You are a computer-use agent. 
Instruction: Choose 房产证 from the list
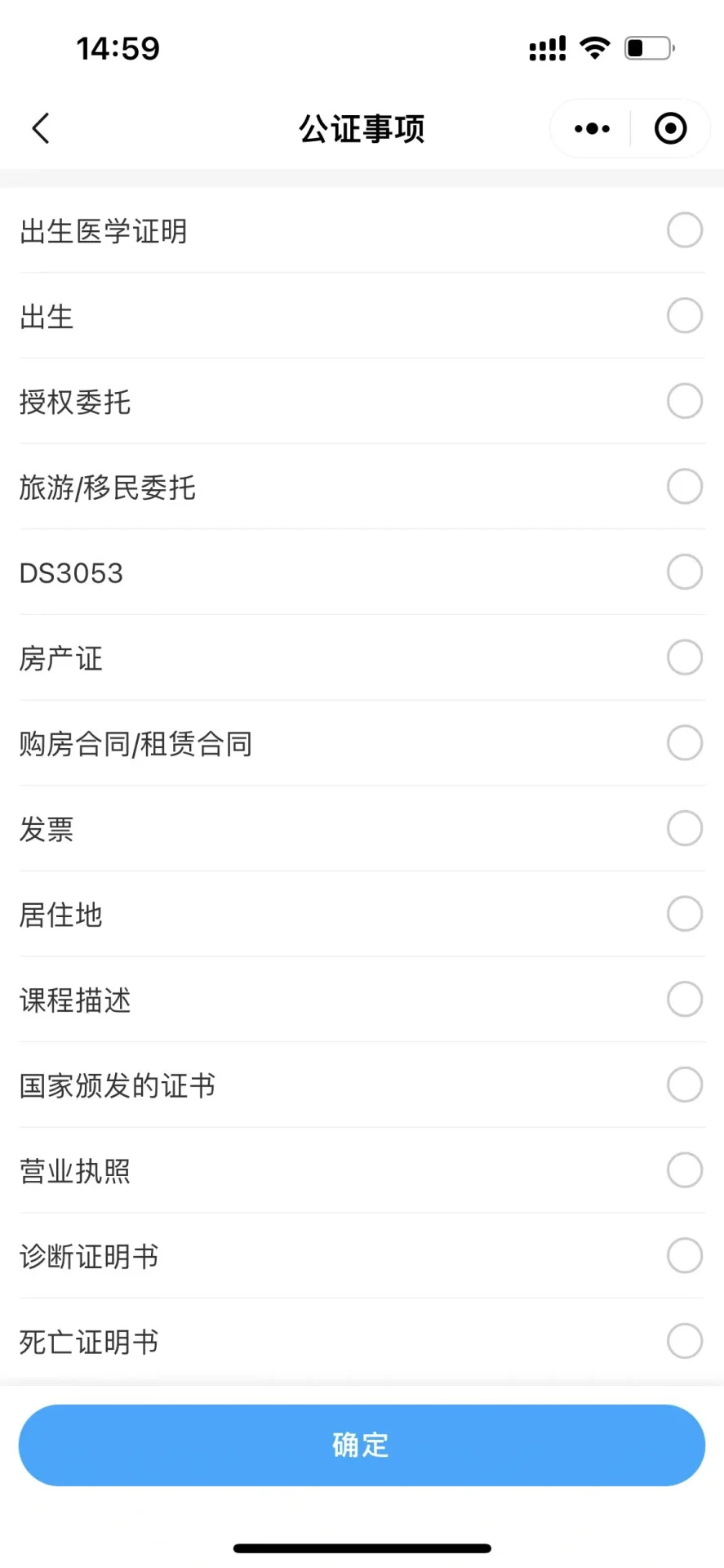pos(684,657)
